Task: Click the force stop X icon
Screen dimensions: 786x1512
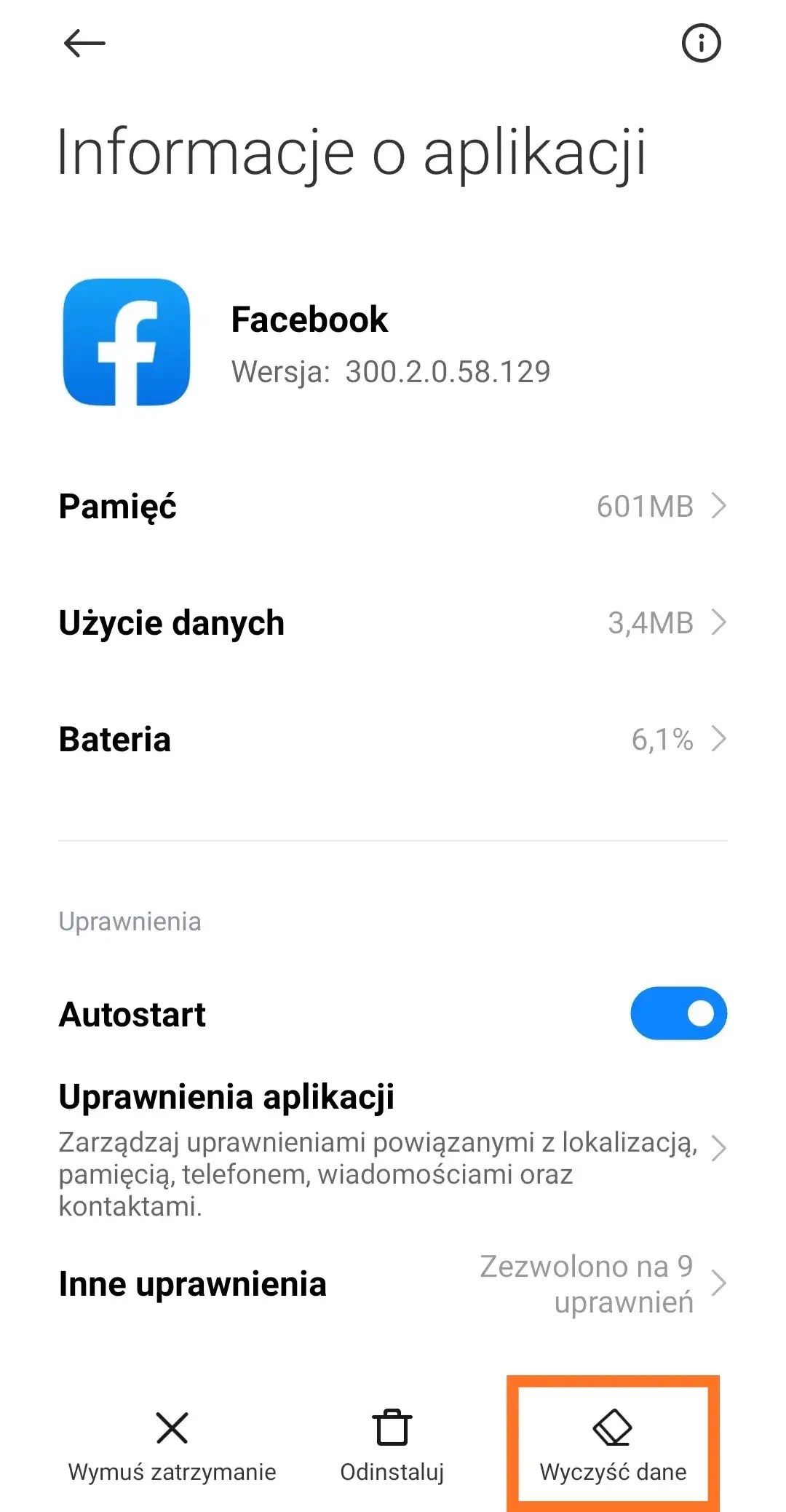Action: pyautogui.click(x=172, y=1428)
